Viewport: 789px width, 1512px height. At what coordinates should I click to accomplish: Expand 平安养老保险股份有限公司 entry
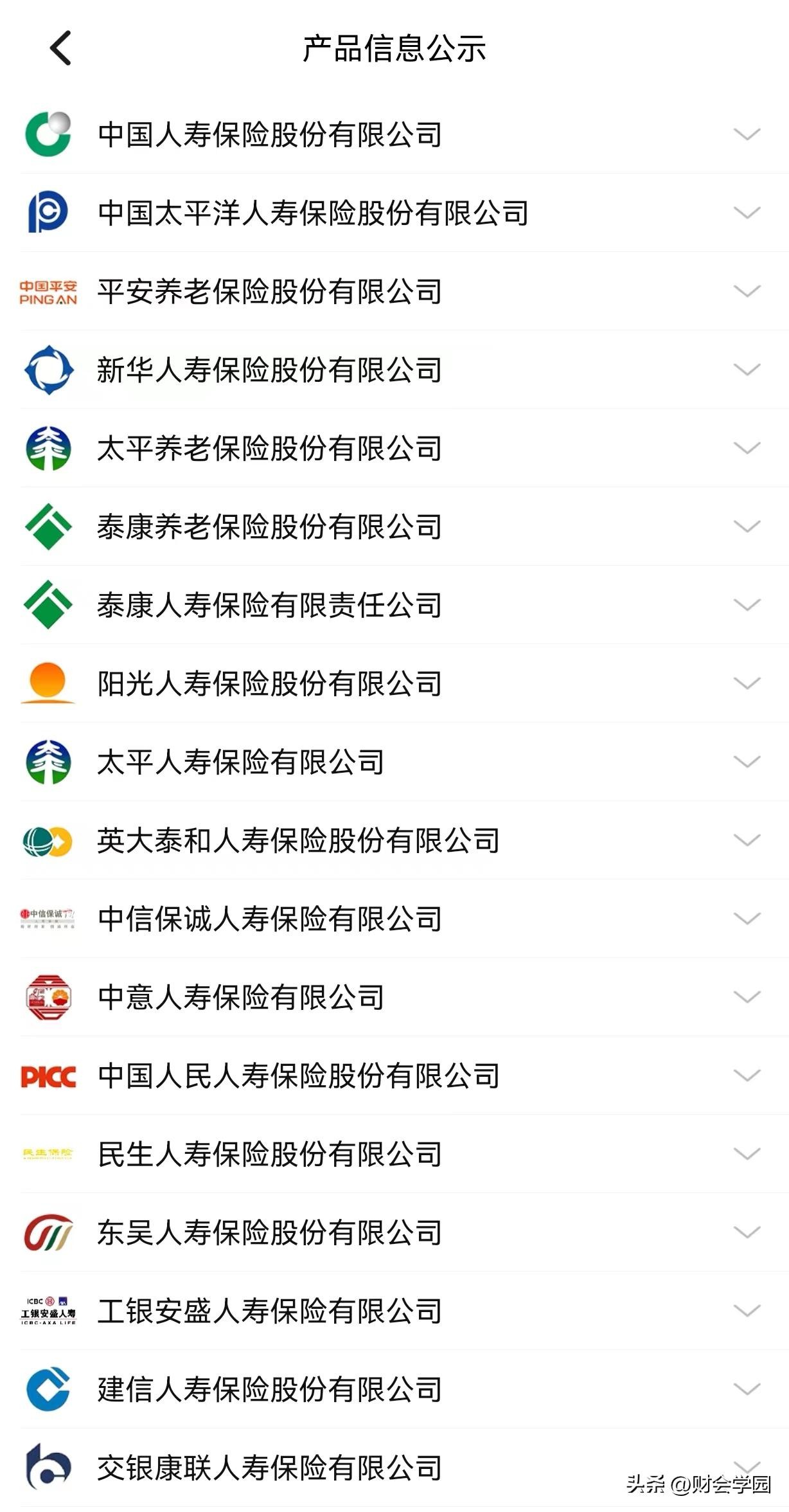click(747, 291)
